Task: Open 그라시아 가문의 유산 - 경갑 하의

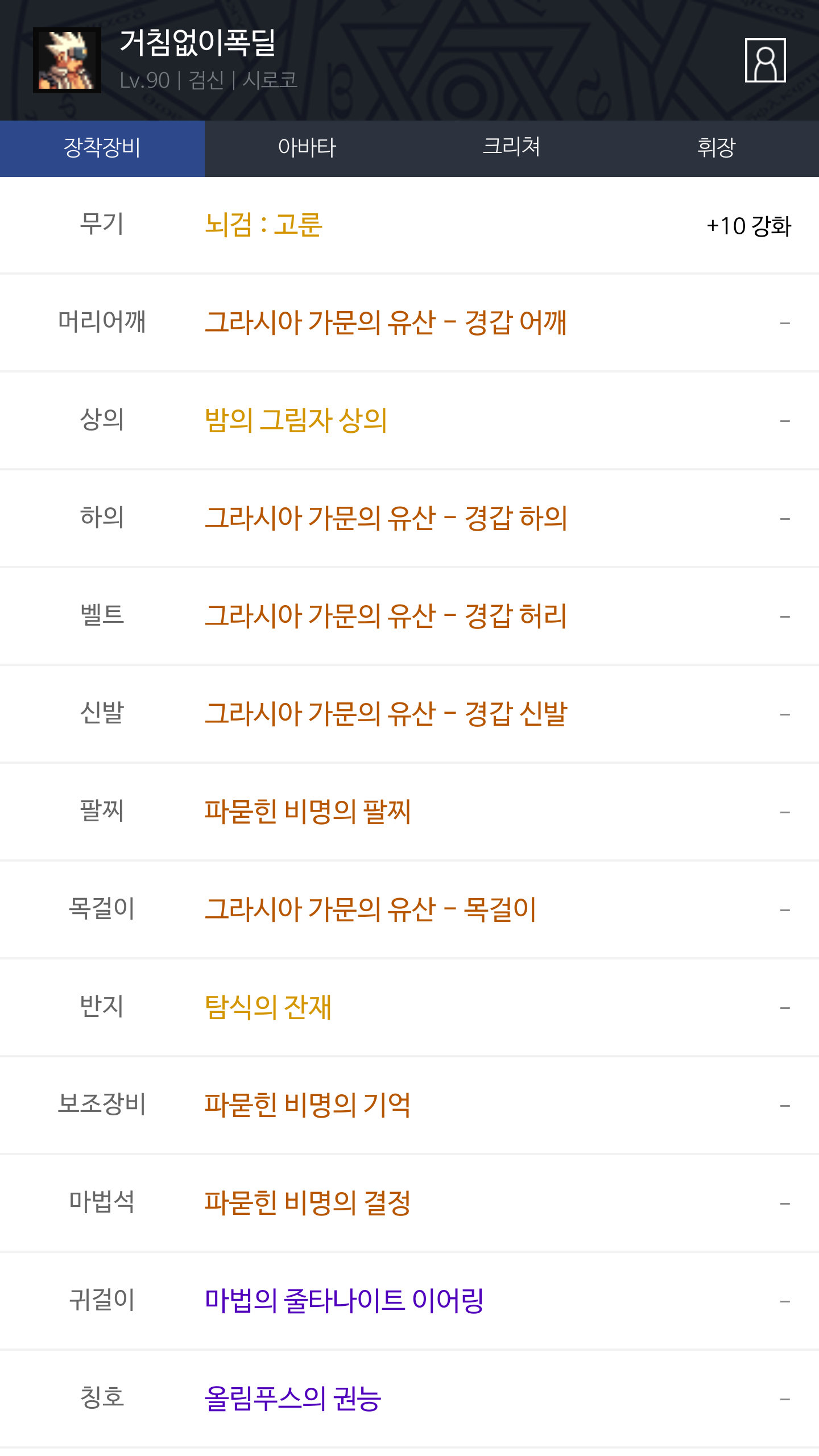Action: click(386, 518)
